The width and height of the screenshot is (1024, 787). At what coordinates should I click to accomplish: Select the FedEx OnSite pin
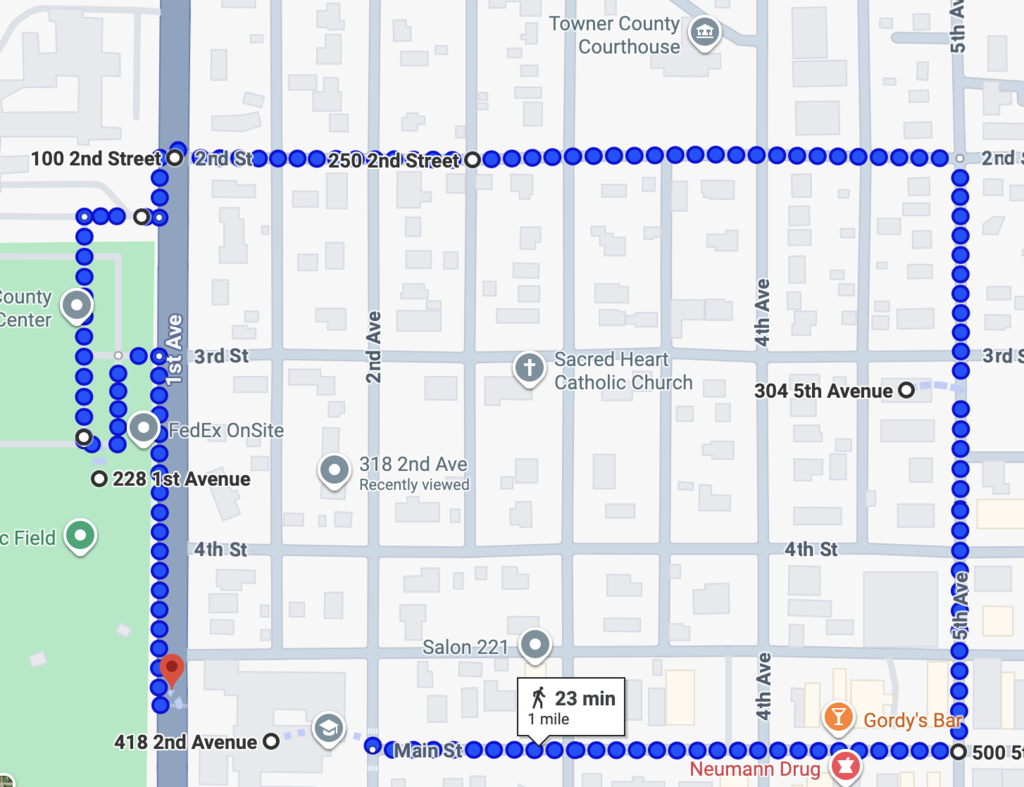144,430
